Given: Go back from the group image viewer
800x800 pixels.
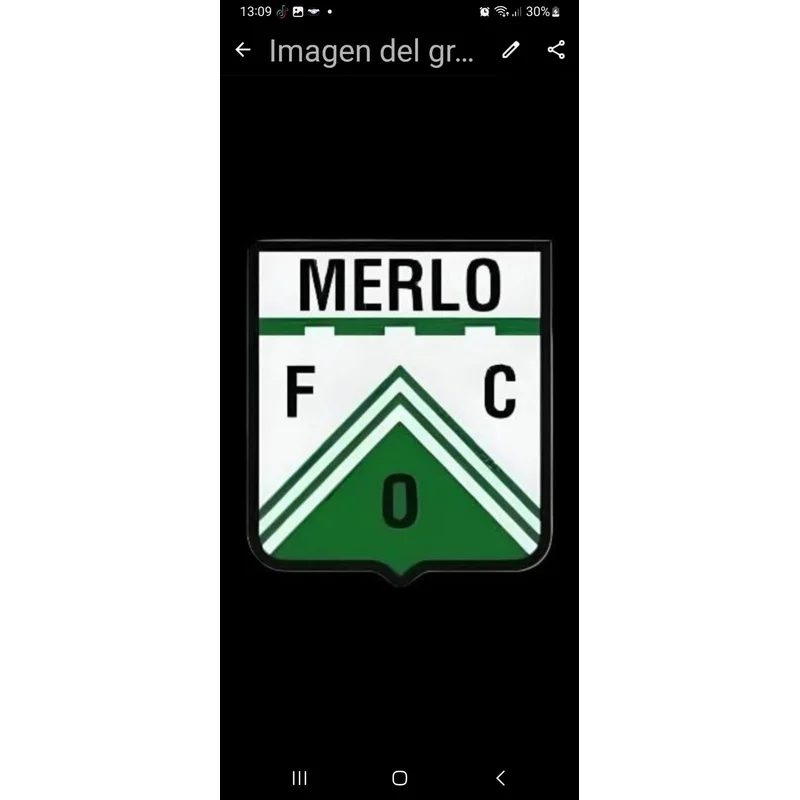Looking at the screenshot, I should (243, 50).
